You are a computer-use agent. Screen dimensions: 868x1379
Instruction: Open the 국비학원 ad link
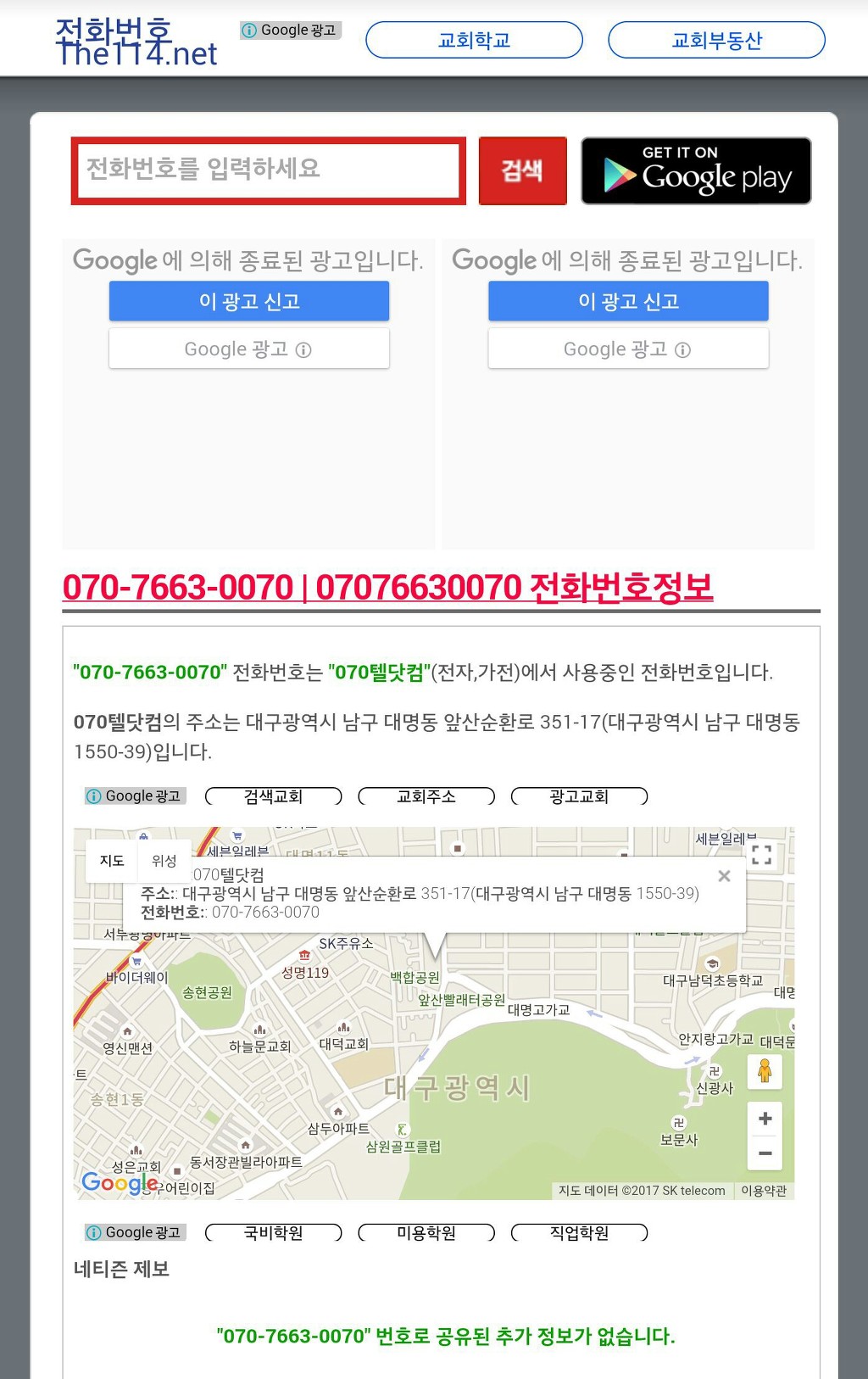point(273,1233)
